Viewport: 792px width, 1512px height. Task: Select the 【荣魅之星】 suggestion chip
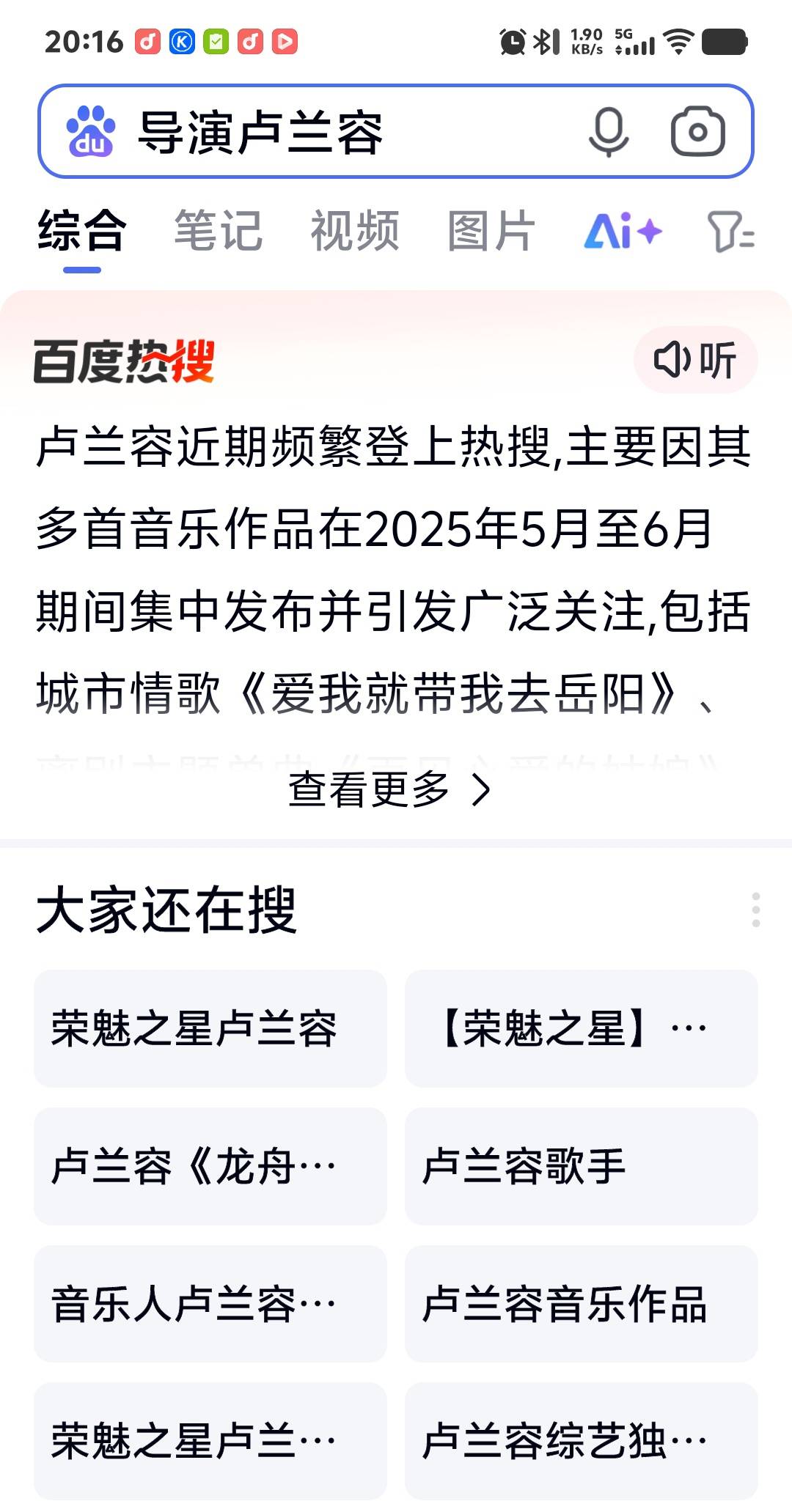click(x=582, y=1028)
